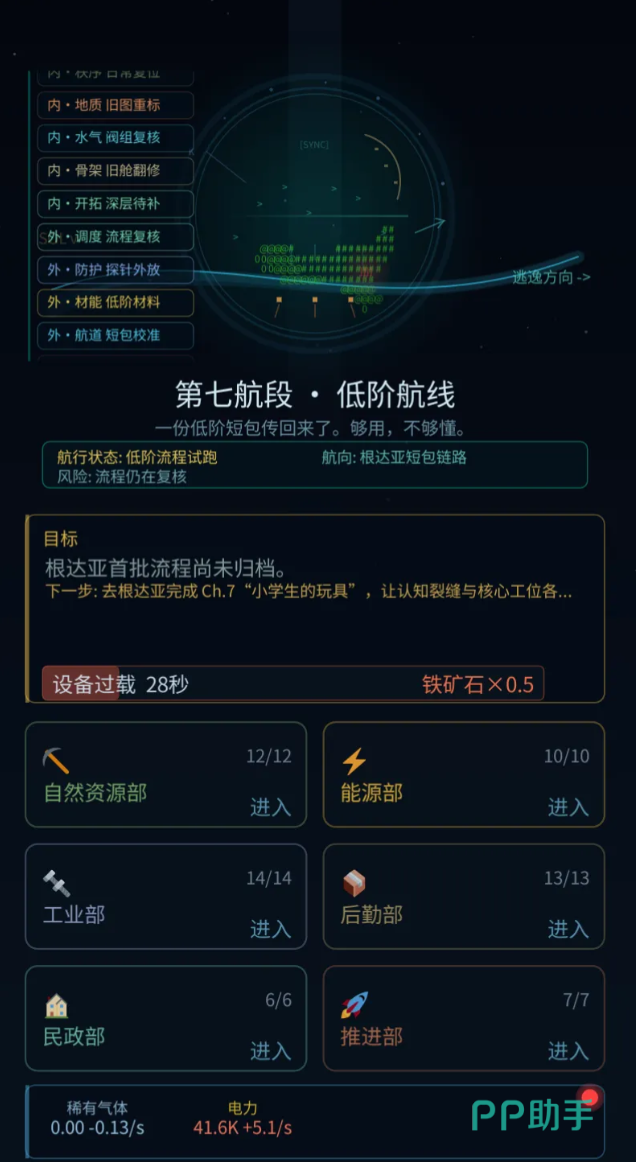The image size is (636, 1162).
Task: Select 内・水气 阀组复核 item
Action: (116, 138)
